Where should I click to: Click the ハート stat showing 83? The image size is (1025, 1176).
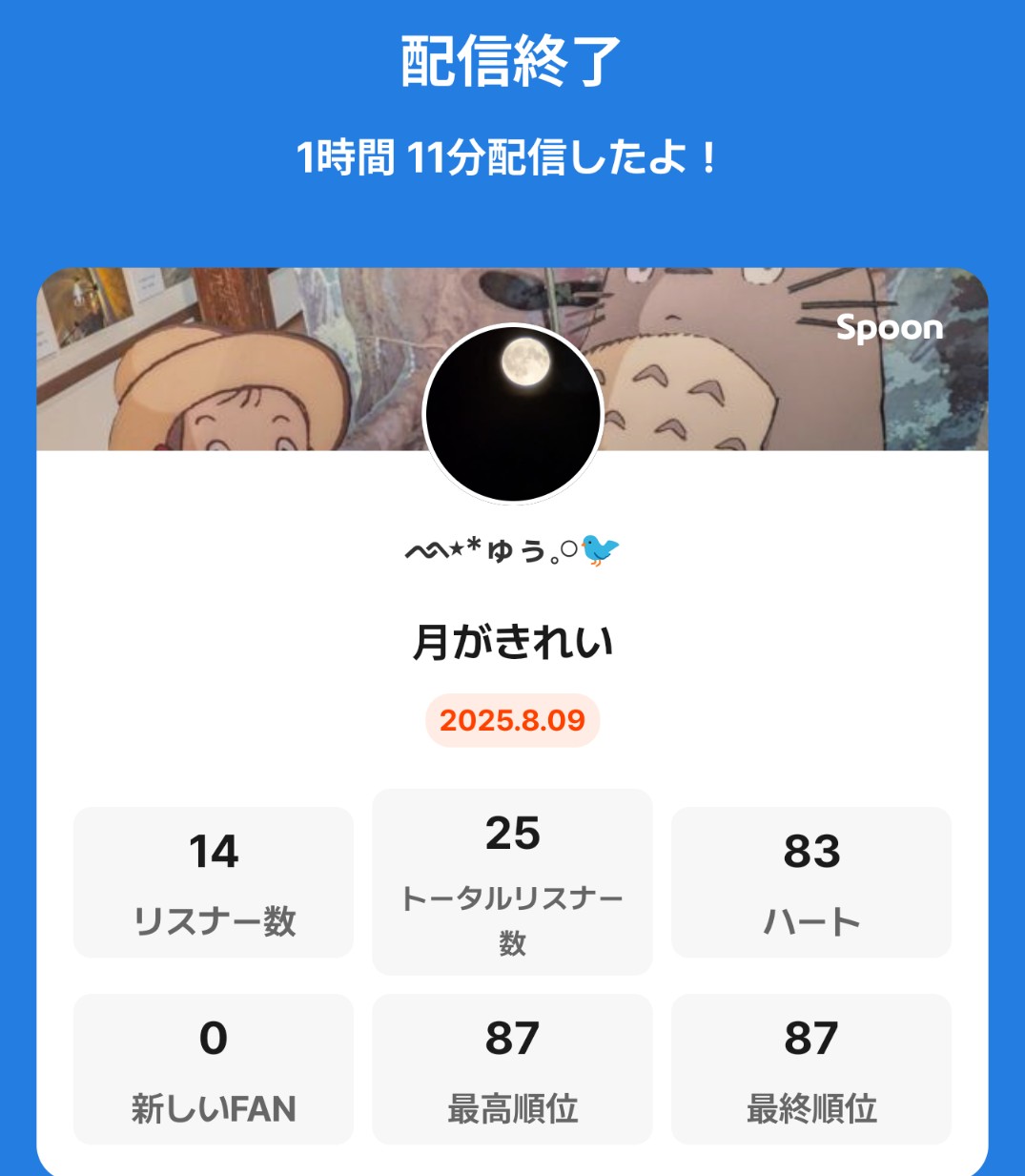coord(811,881)
